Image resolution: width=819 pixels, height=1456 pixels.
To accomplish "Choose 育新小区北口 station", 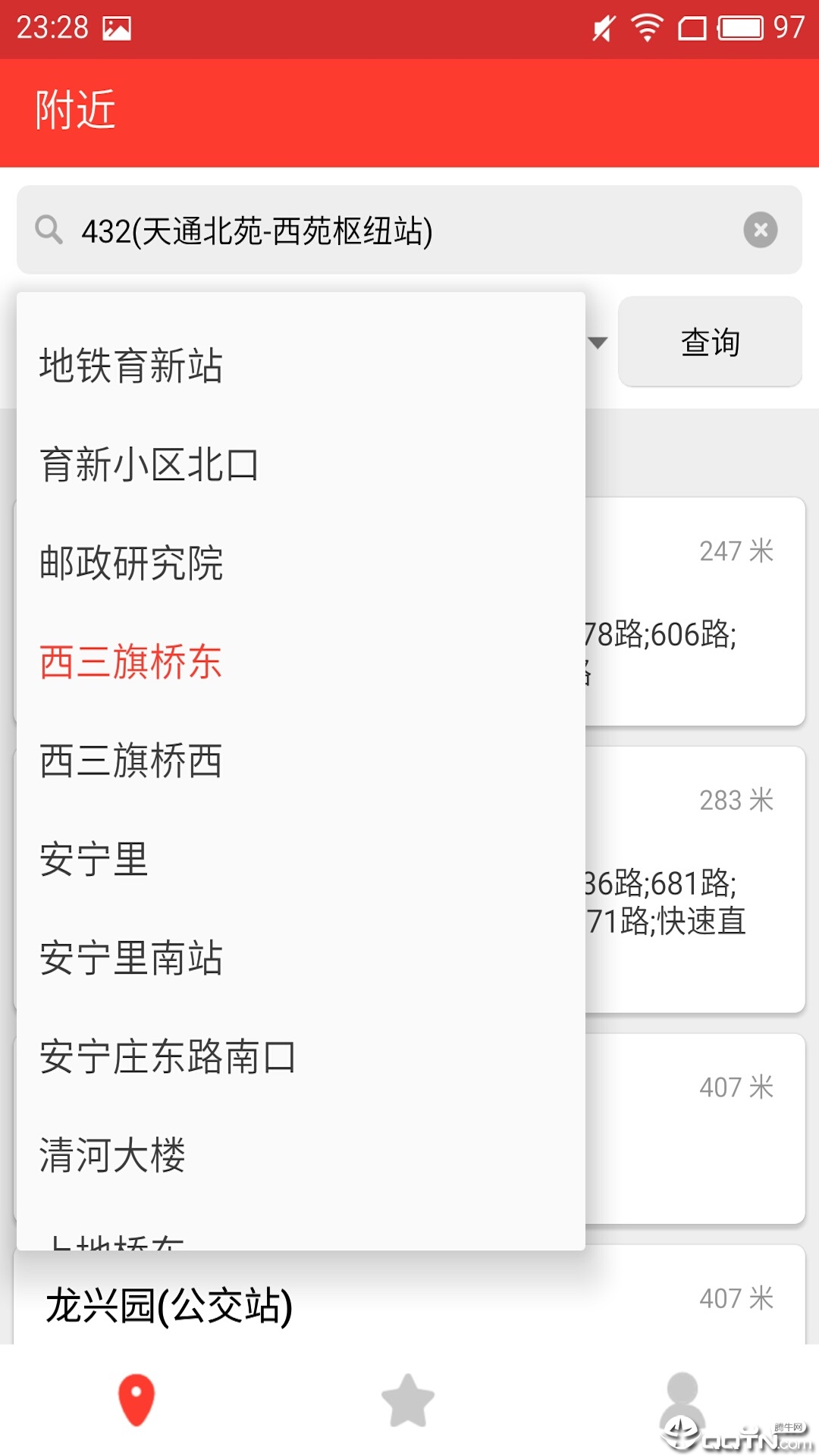I will [x=301, y=464].
